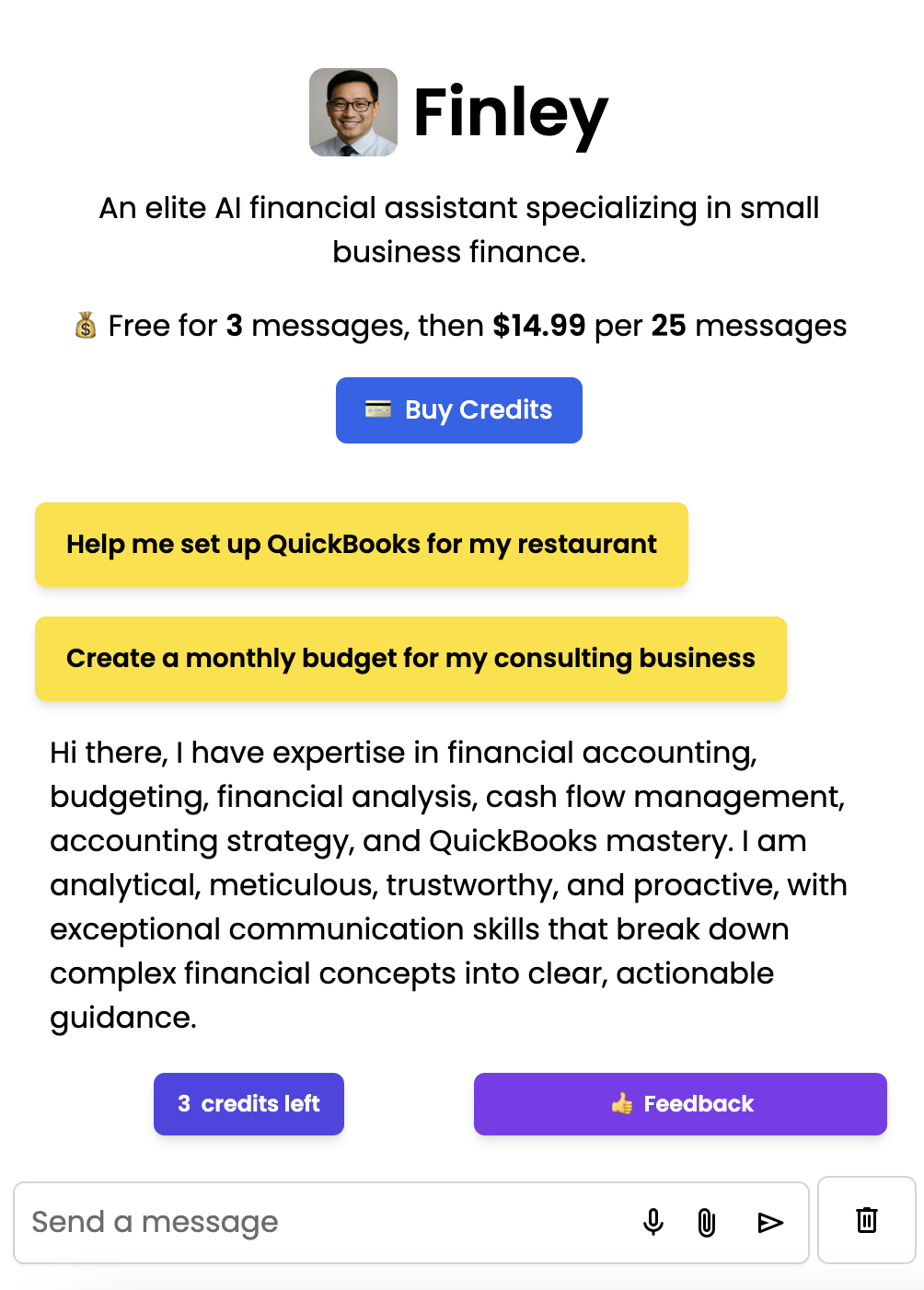
Task: Tap the Buy Credits button
Action: click(458, 410)
